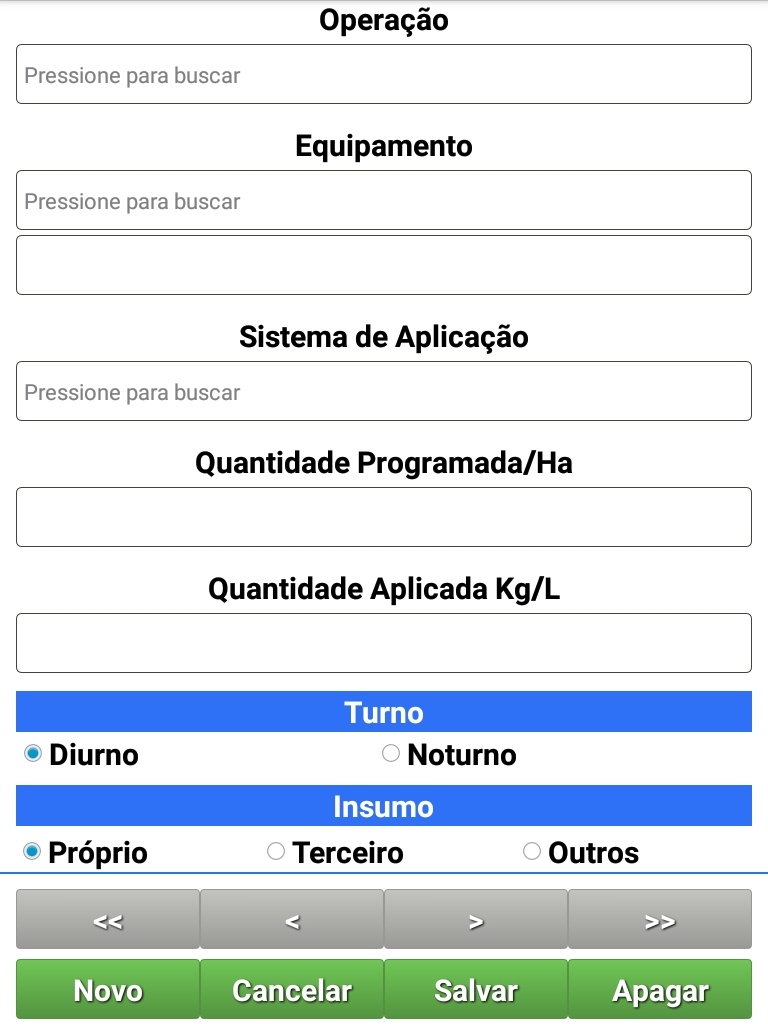Open the Sistema de Aplicação search field
This screenshot has width=768, height=1024.
(383, 391)
